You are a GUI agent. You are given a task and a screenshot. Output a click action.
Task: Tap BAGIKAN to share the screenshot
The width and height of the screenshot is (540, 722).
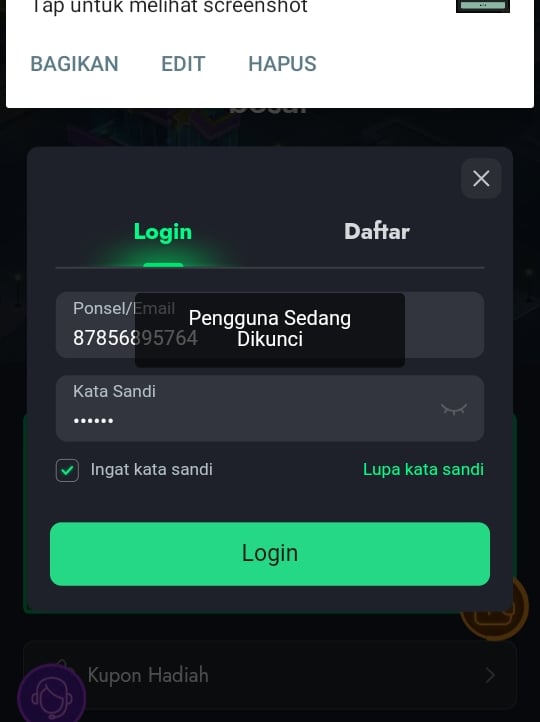coord(74,64)
